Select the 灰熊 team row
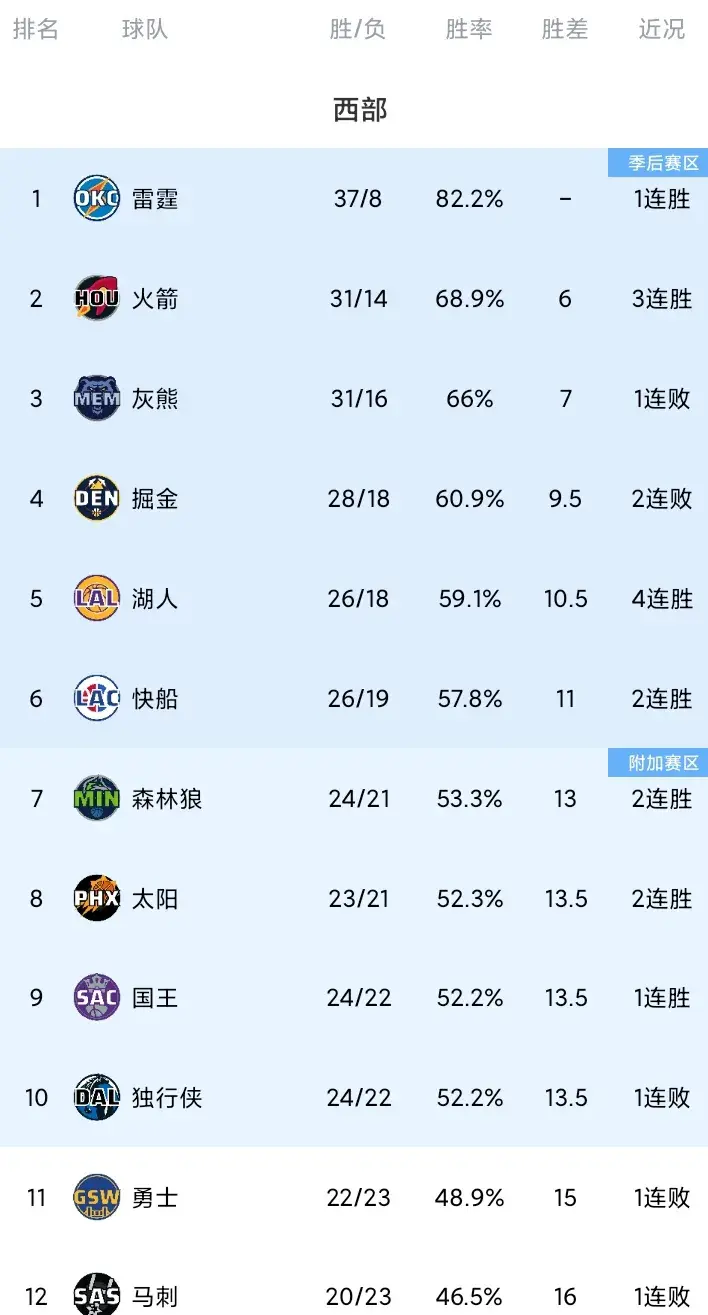Viewport: 708px width, 1315px height. click(354, 398)
